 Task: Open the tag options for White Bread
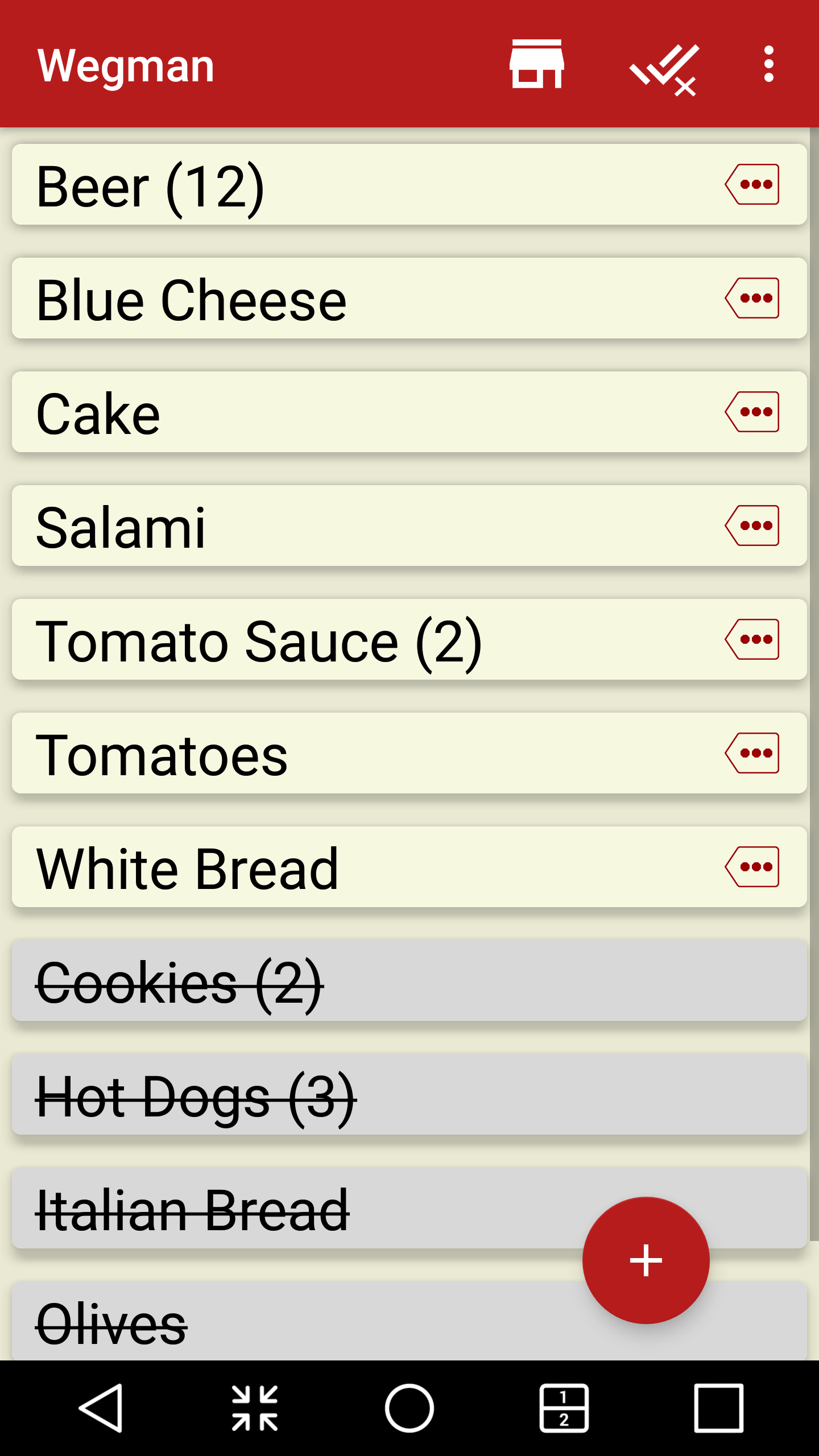click(752, 867)
